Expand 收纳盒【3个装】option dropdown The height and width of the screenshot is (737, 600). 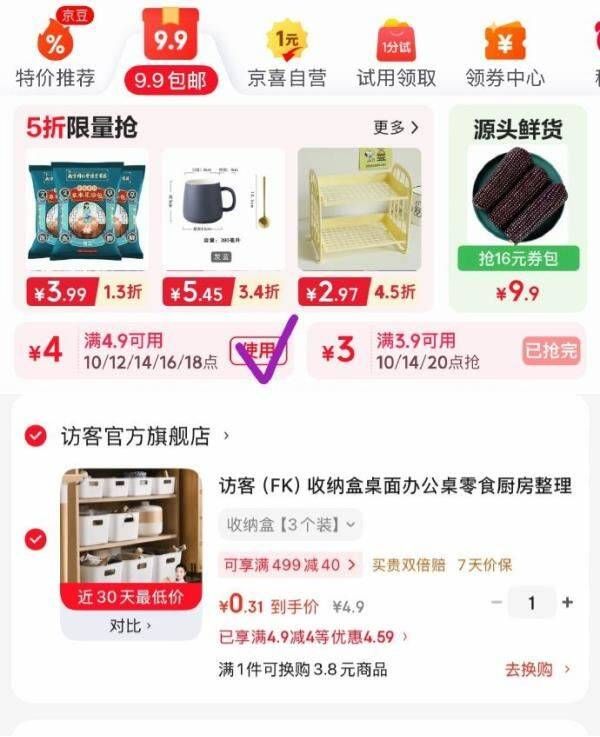click(x=290, y=524)
